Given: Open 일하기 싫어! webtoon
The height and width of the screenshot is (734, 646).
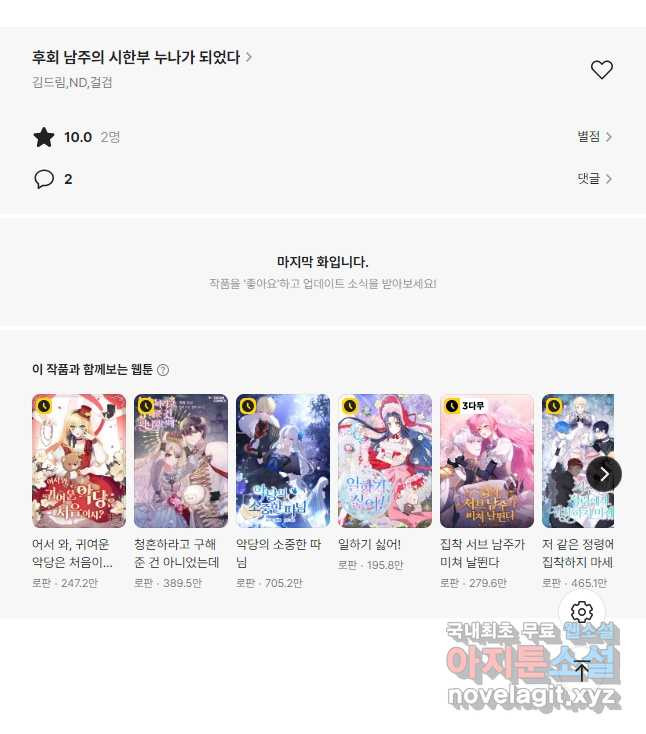Looking at the screenshot, I should click(x=385, y=461).
